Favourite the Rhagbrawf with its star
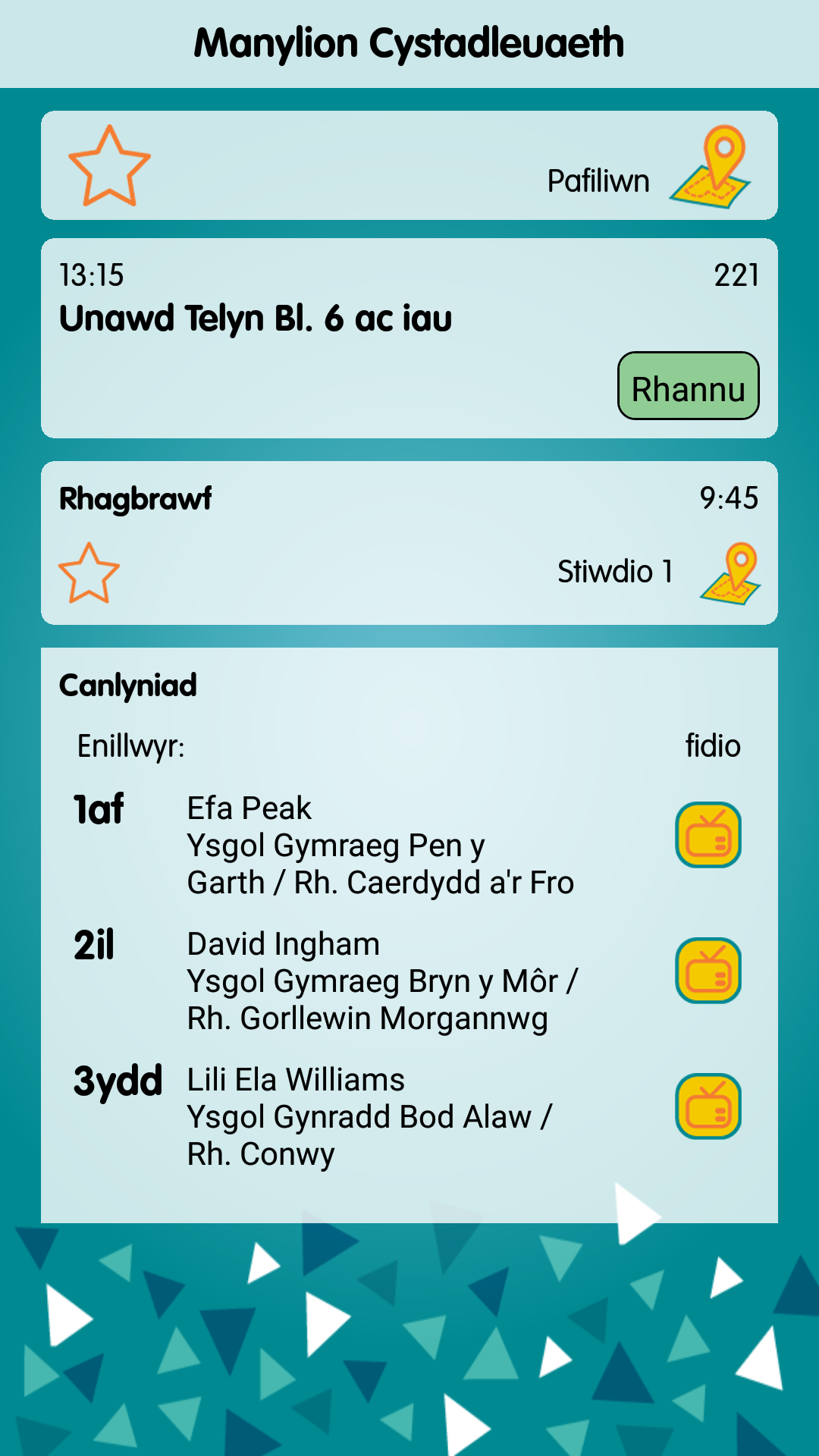 click(89, 573)
